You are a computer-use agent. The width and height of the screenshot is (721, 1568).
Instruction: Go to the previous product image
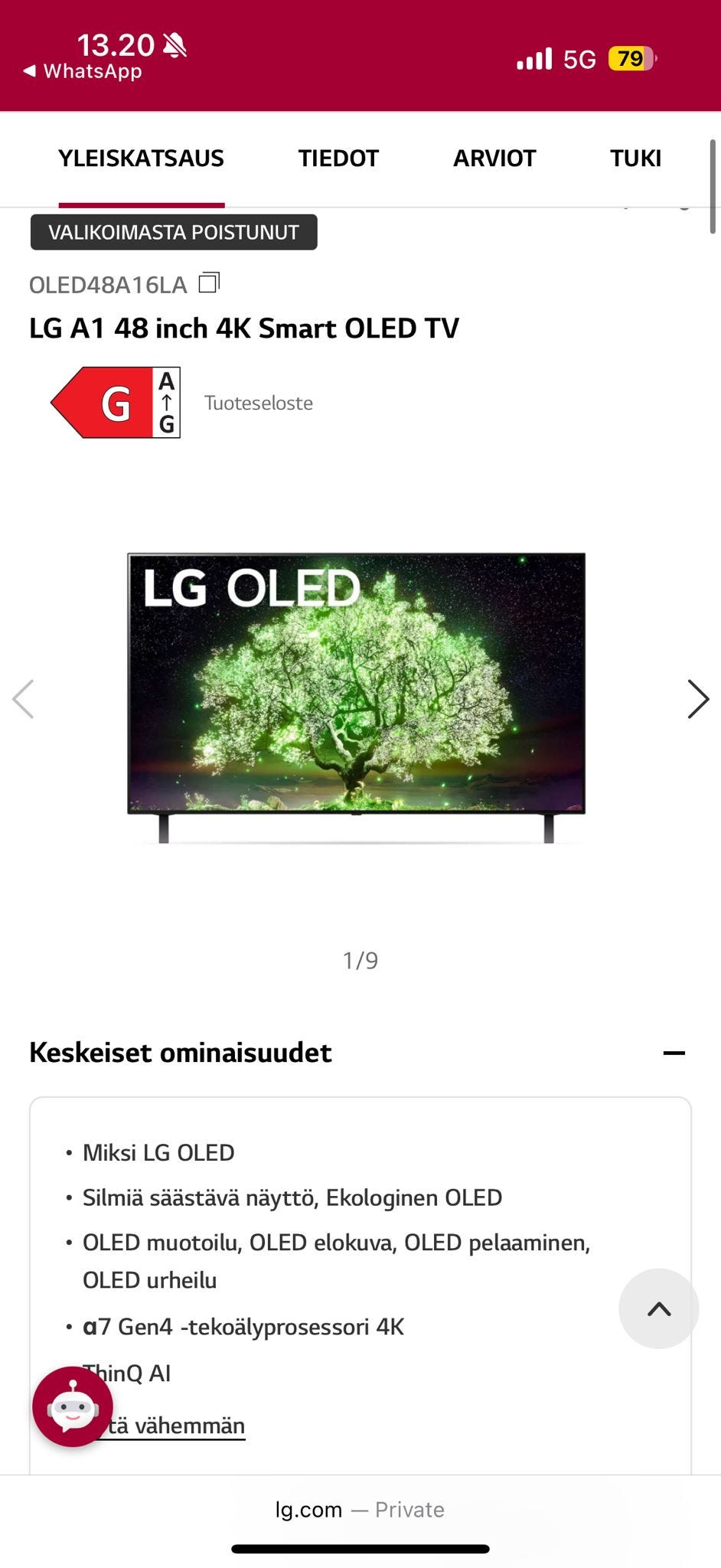coord(24,699)
